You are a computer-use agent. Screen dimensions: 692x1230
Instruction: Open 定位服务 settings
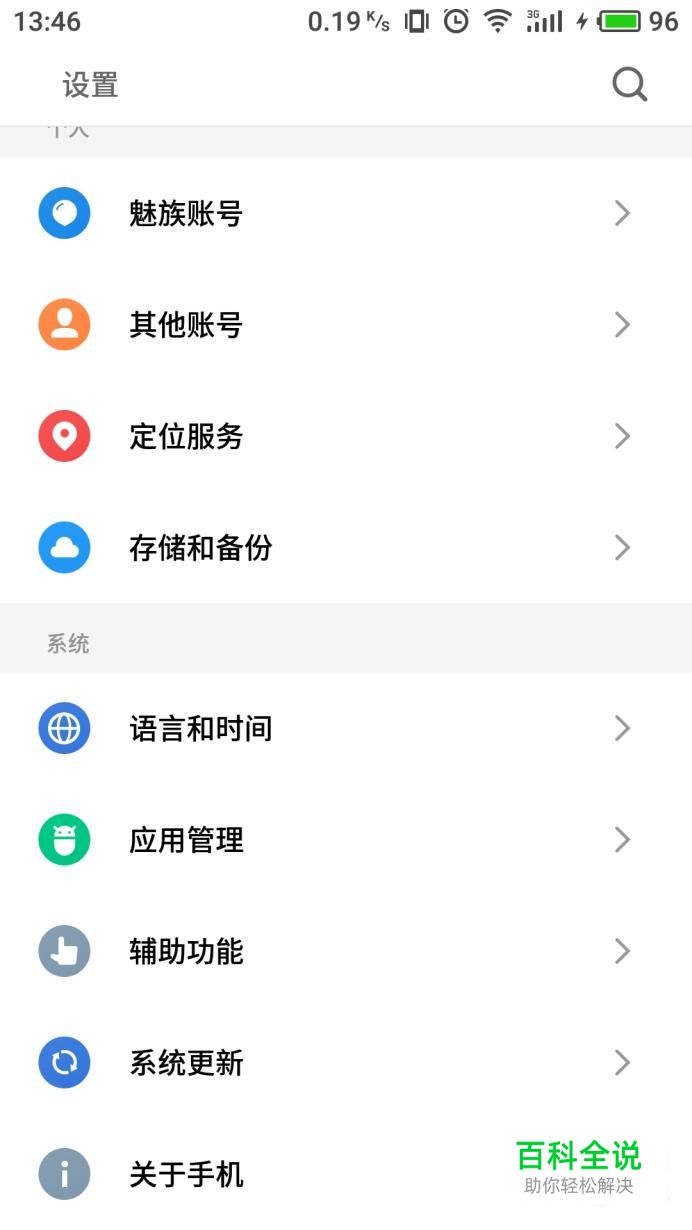[x=186, y=437]
